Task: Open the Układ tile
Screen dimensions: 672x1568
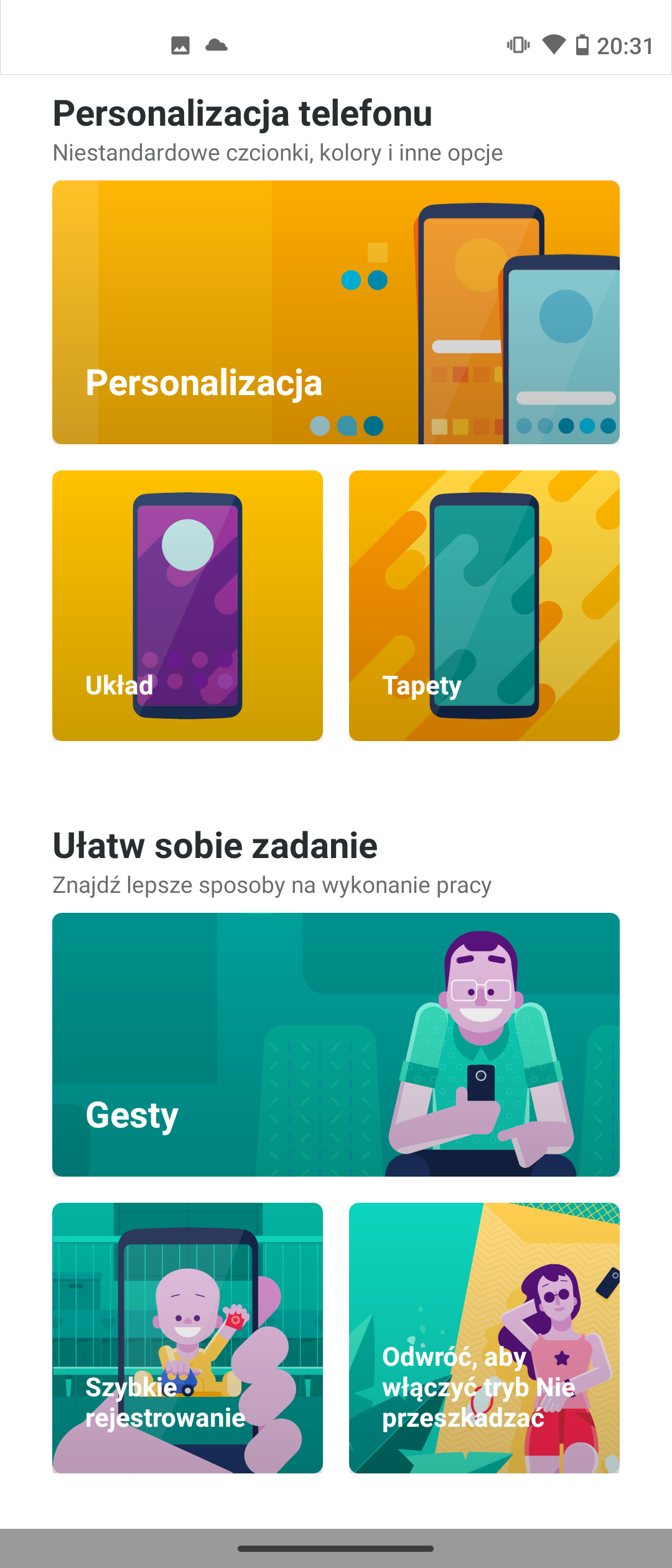Action: pos(187,605)
